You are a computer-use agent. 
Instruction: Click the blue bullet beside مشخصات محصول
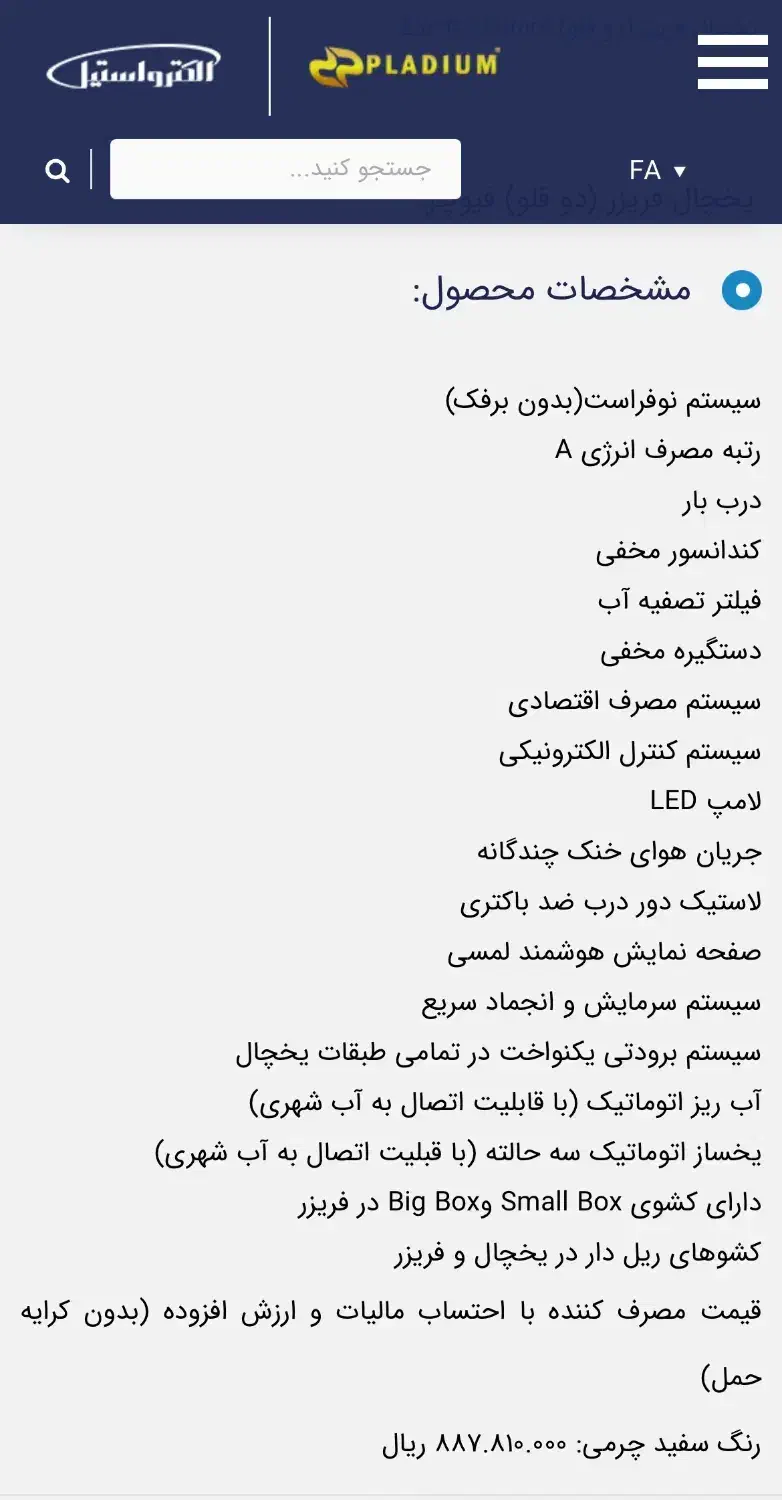(742, 291)
